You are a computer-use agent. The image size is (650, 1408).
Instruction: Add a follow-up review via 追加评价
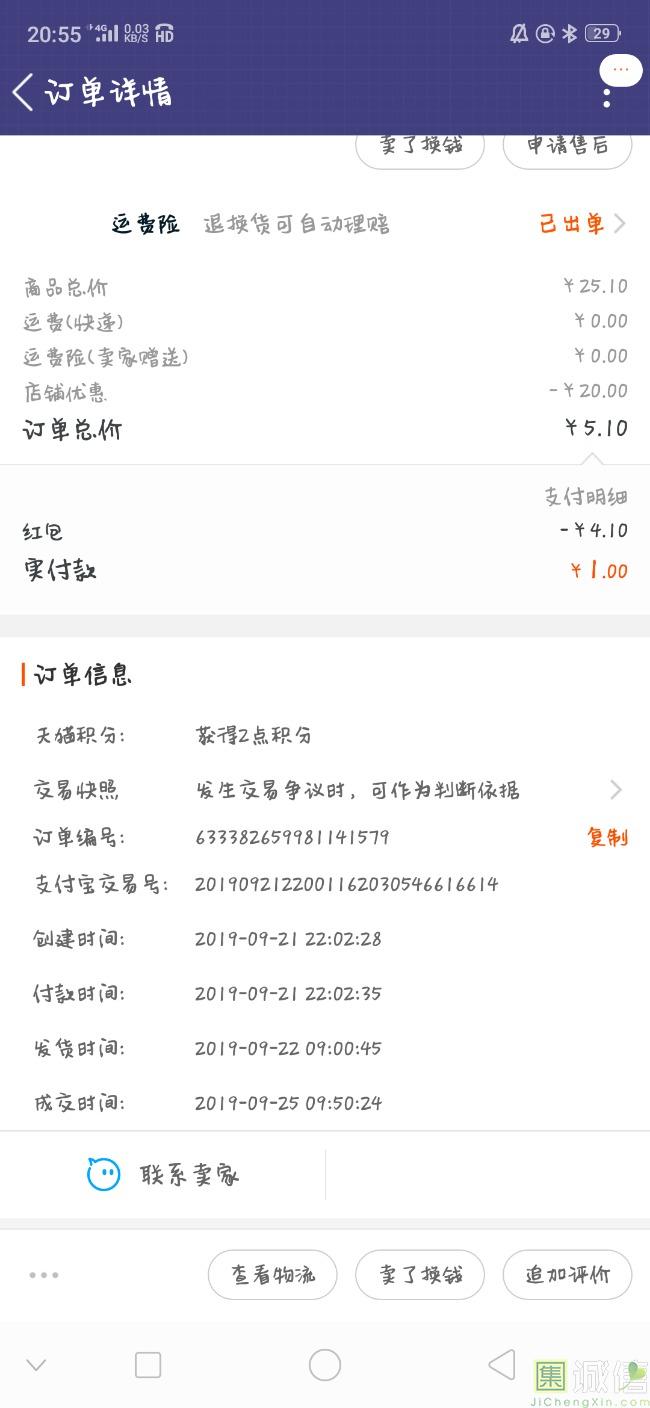[567, 1275]
